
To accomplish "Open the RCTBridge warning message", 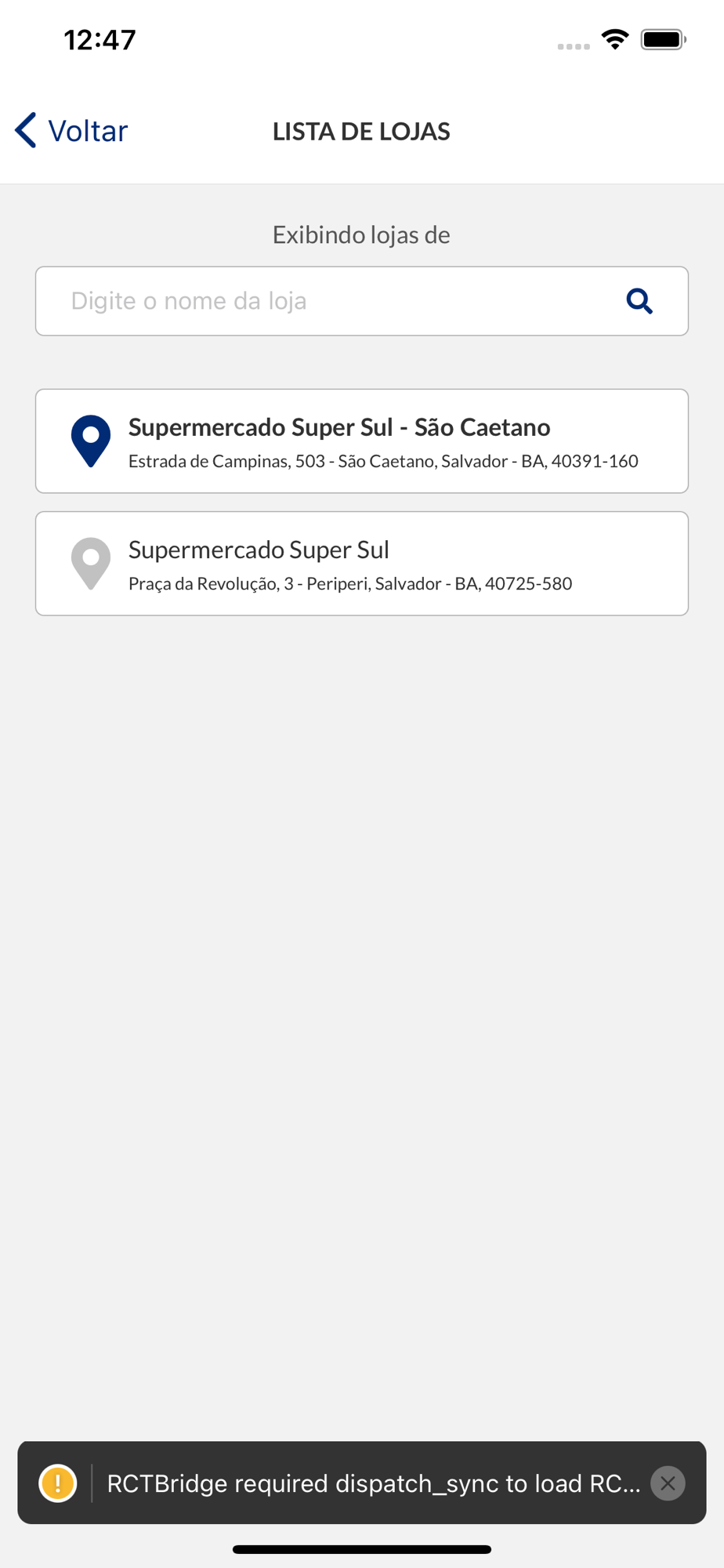I will click(x=373, y=1483).
